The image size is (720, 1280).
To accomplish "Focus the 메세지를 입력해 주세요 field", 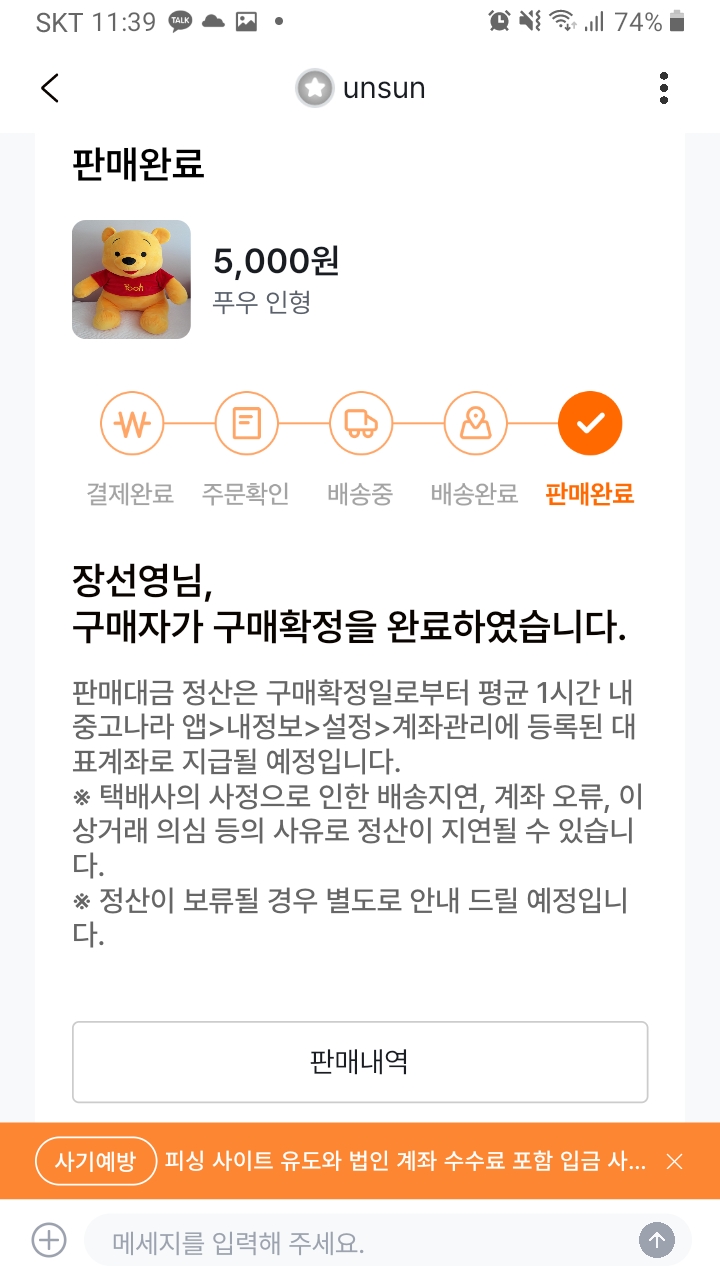I will 360,1242.
